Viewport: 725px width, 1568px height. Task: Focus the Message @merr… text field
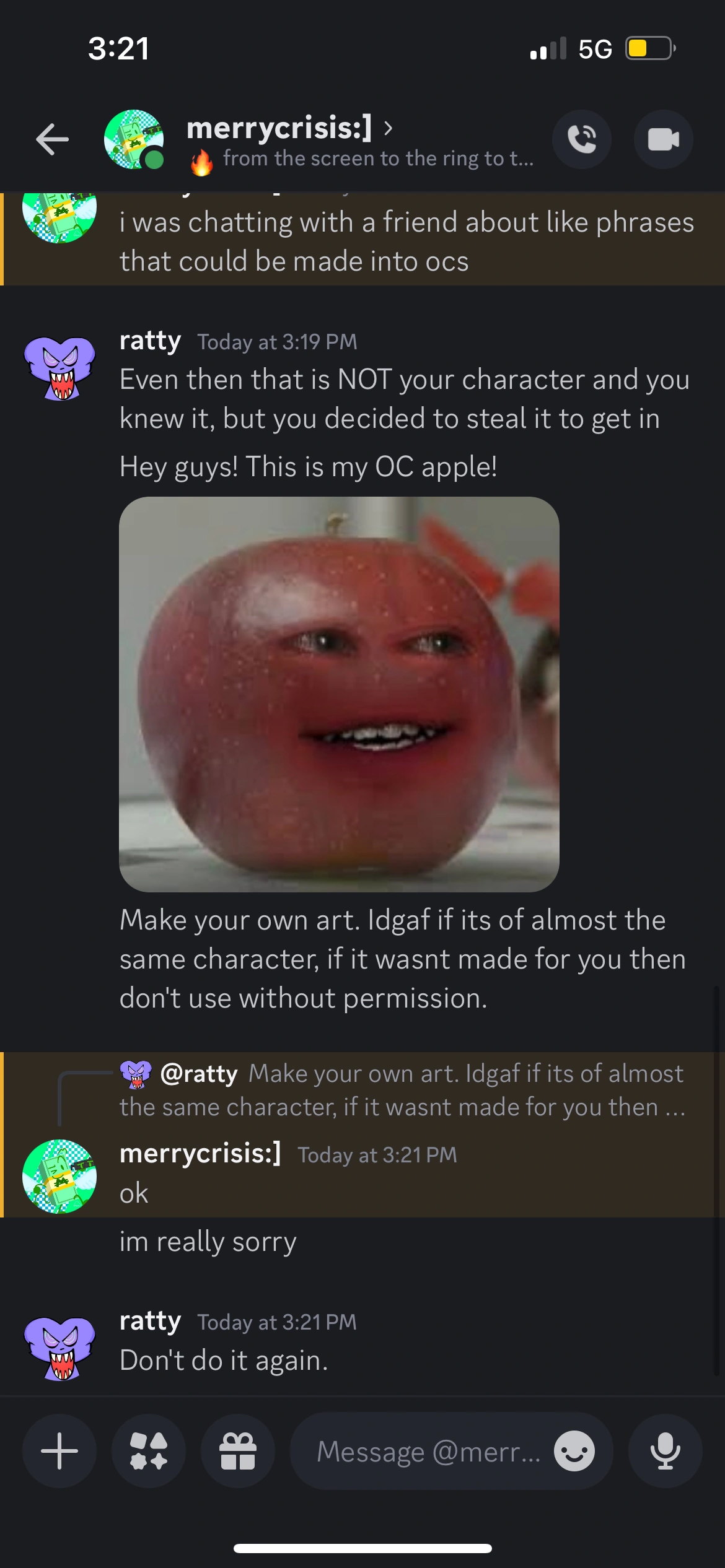pyautogui.click(x=428, y=1451)
